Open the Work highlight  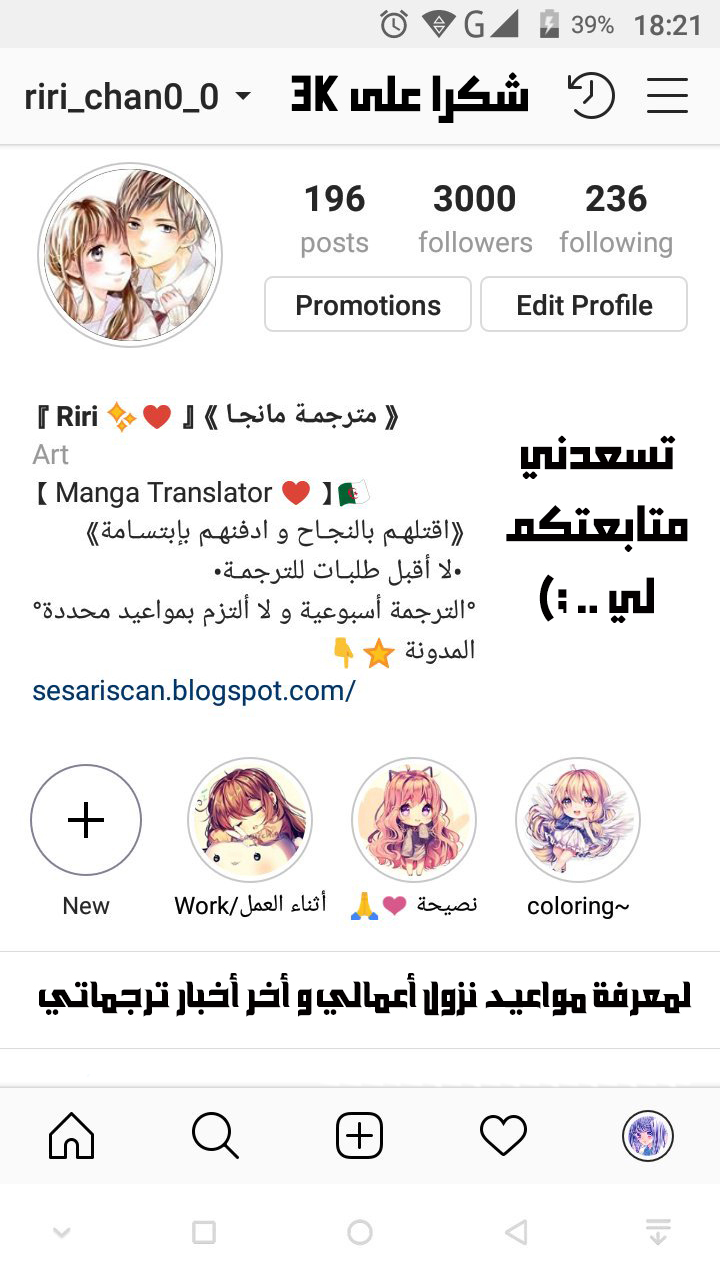point(250,821)
